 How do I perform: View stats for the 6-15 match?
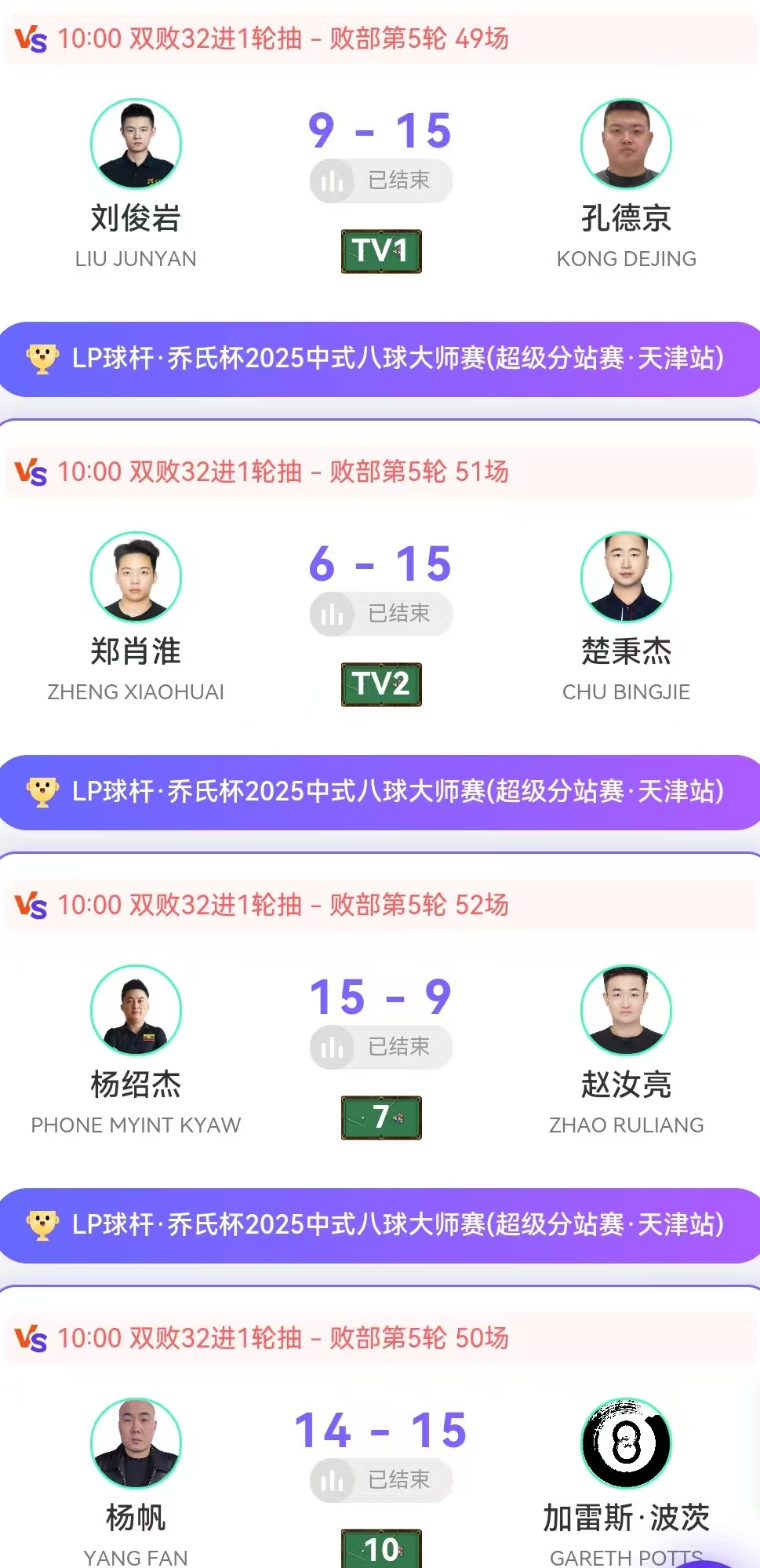(380, 614)
